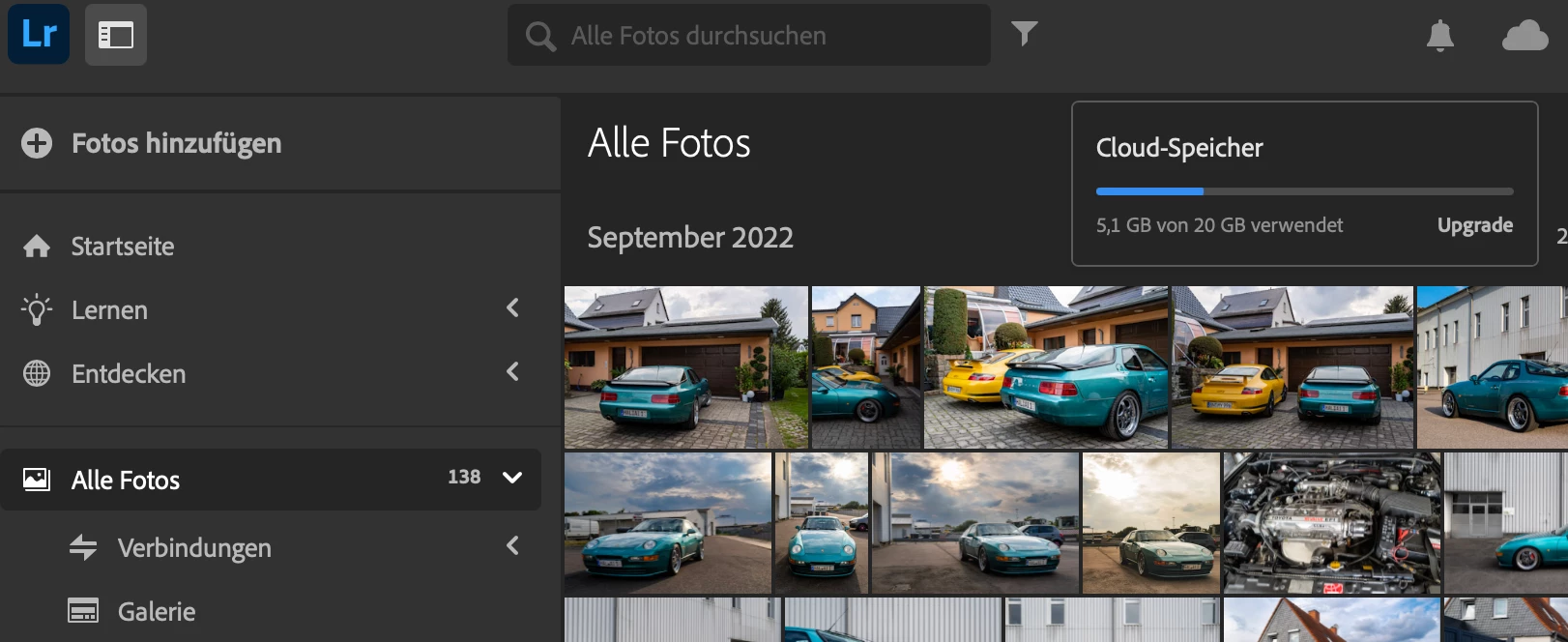Open the Lightroom Lr home logo

point(39,35)
